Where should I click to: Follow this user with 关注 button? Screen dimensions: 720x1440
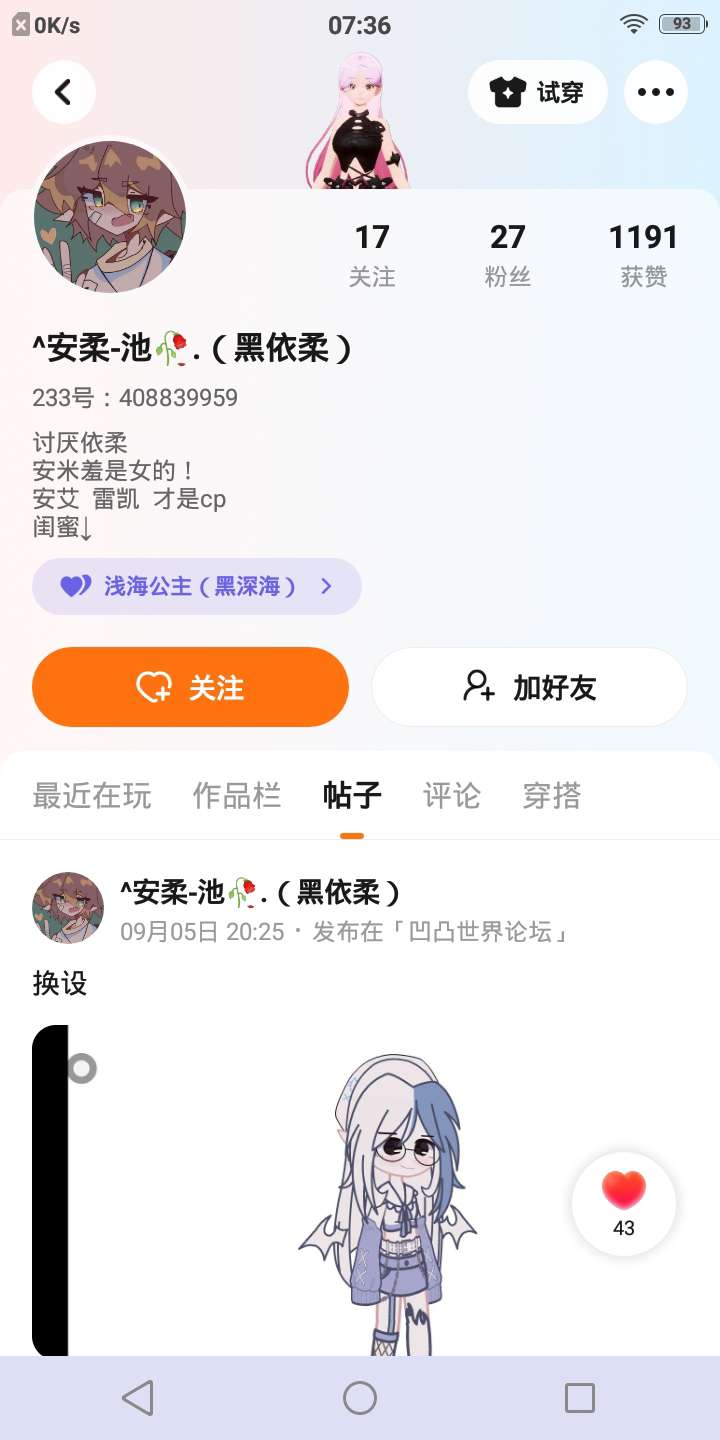(190, 687)
